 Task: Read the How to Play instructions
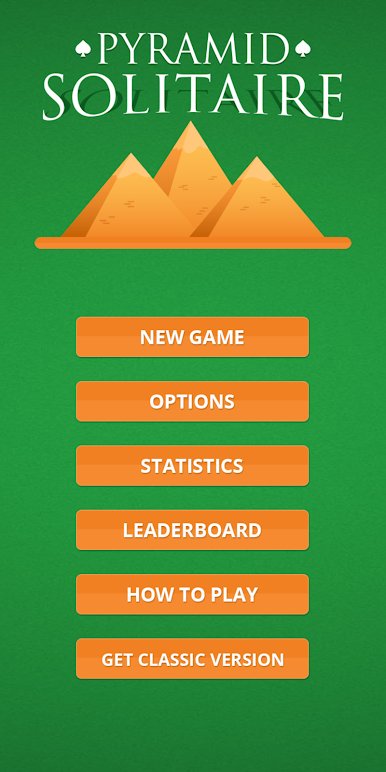[x=193, y=594]
